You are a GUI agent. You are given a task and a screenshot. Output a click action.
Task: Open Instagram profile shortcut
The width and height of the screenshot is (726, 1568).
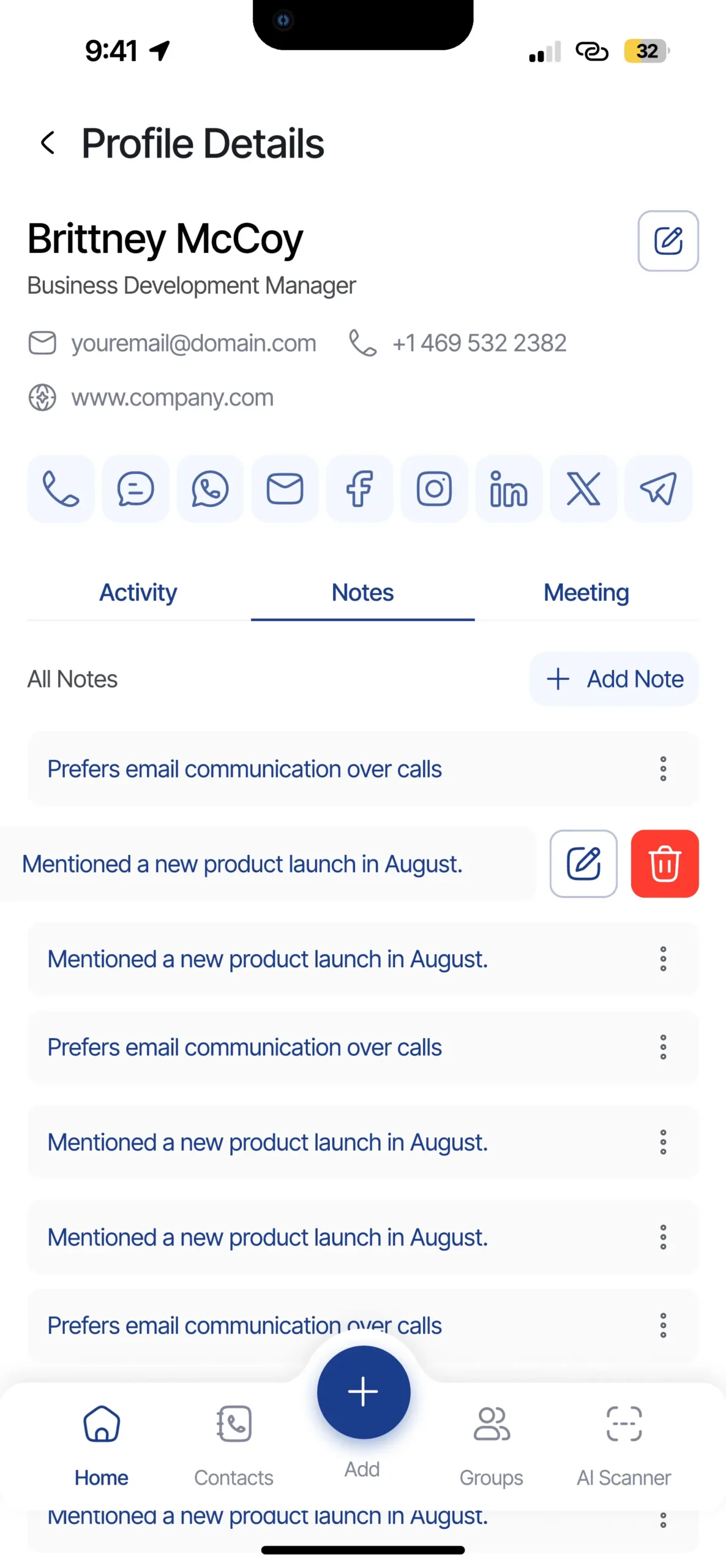[434, 489]
